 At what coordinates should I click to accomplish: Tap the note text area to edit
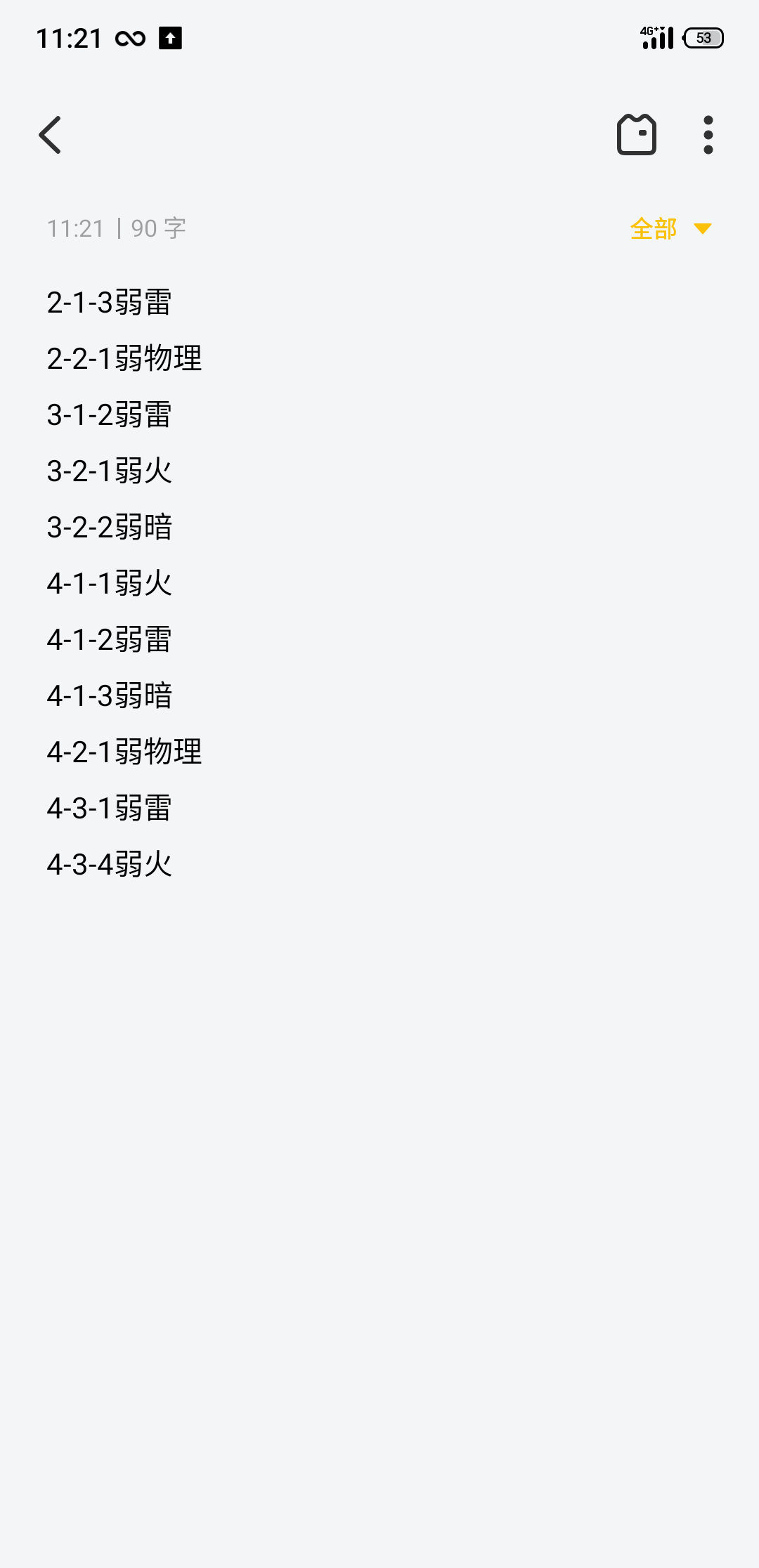(x=379, y=583)
